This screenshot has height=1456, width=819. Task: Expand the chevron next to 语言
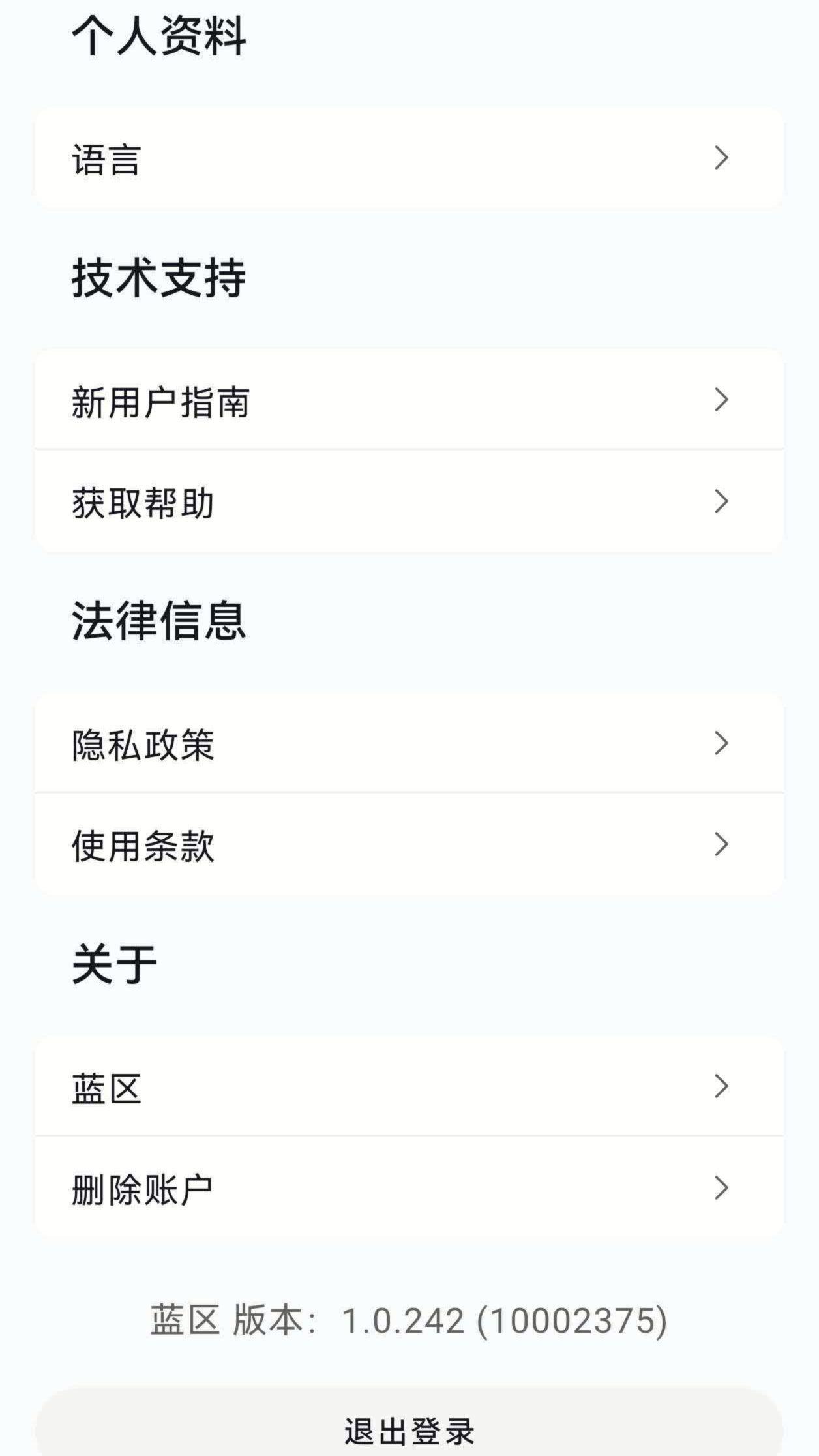[721, 156]
